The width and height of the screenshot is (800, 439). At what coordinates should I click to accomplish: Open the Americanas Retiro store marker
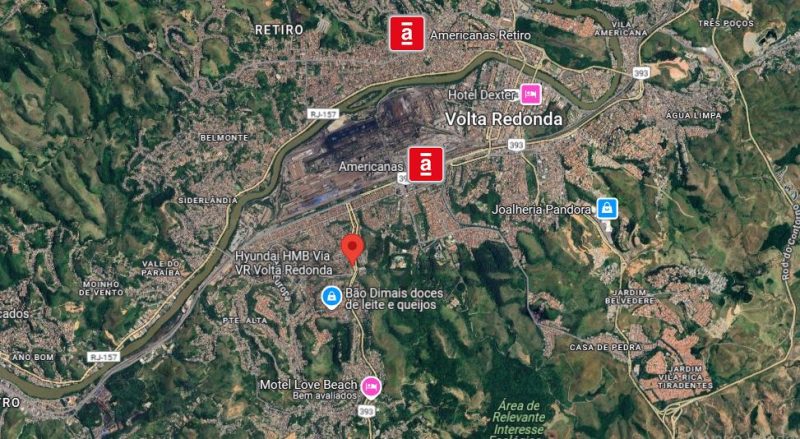pyautogui.click(x=405, y=34)
